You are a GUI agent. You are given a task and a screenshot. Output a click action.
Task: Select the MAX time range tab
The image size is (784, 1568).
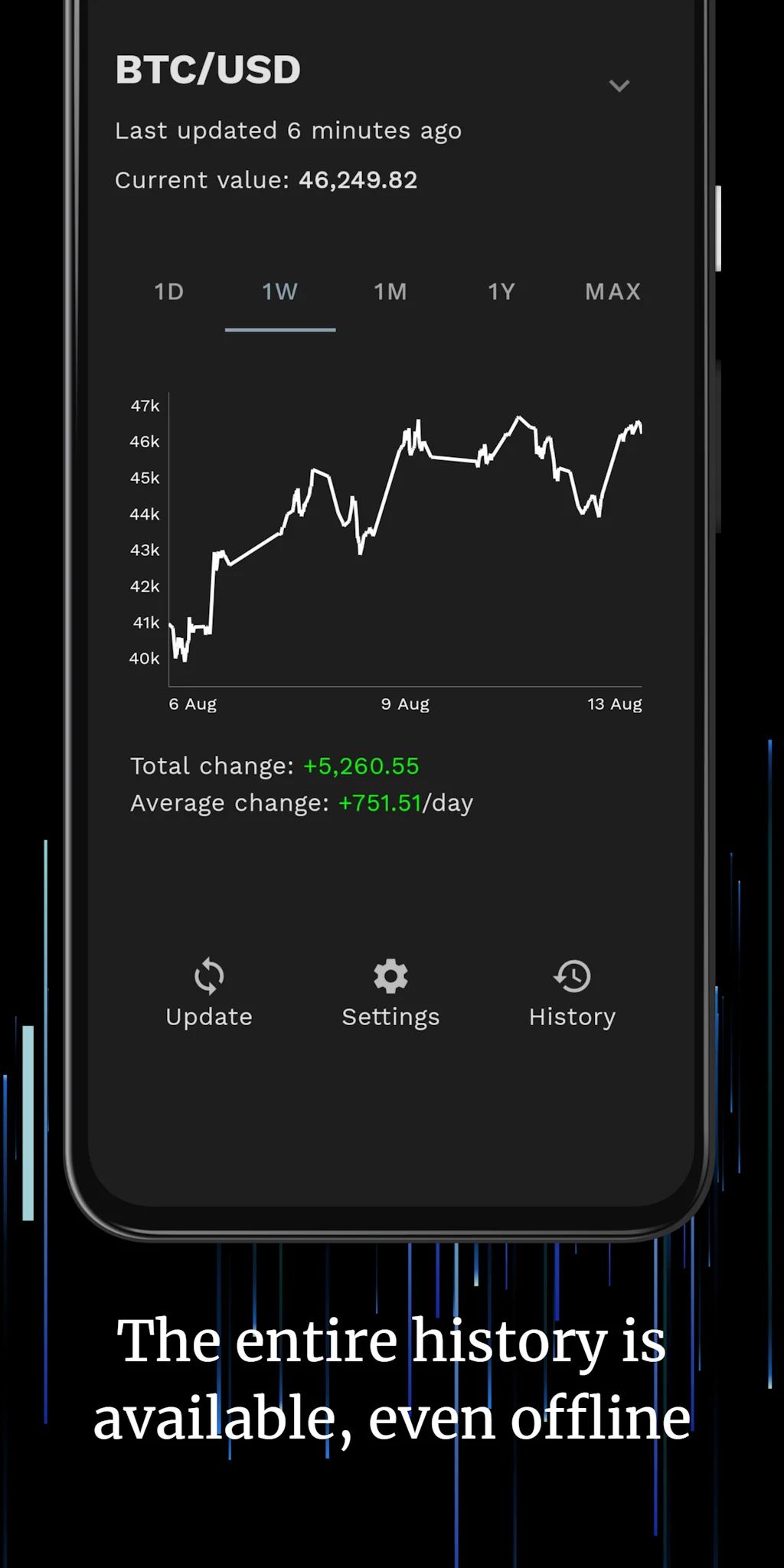click(612, 292)
